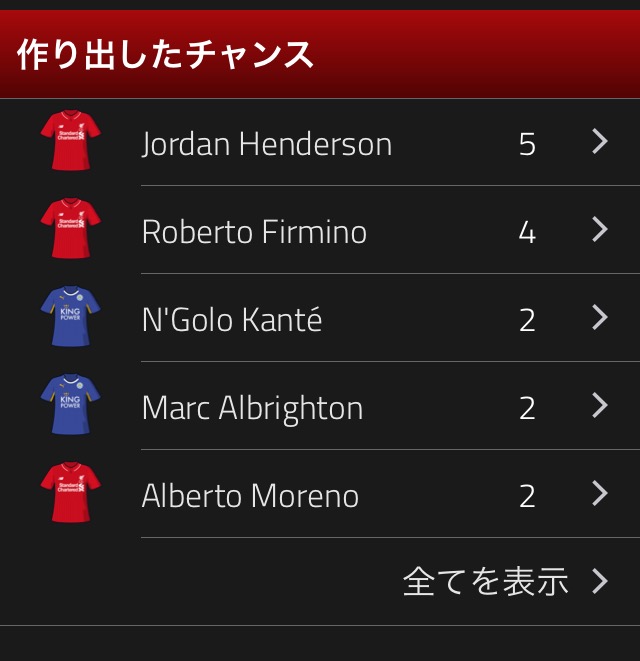Image resolution: width=640 pixels, height=661 pixels.
Task: Open Jordan Henderson's chances created details
Action: pos(320,143)
